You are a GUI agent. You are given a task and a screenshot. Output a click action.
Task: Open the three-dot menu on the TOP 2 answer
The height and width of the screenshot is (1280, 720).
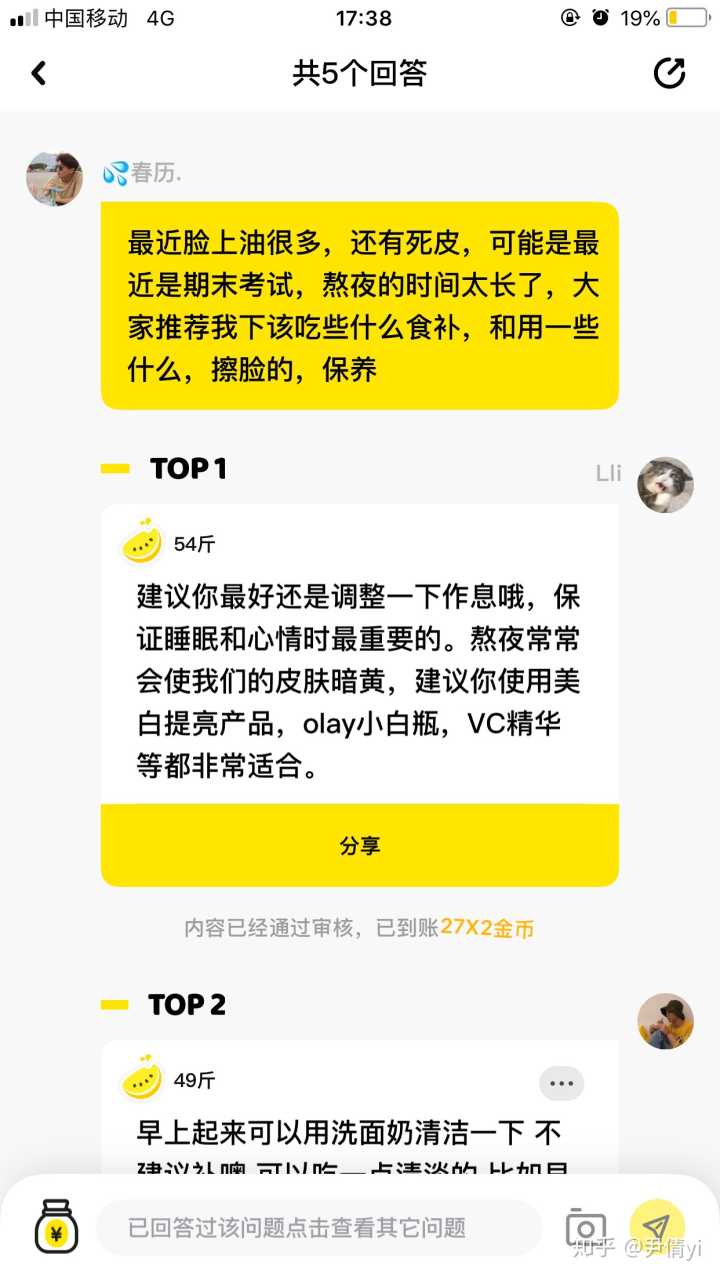(x=562, y=1083)
